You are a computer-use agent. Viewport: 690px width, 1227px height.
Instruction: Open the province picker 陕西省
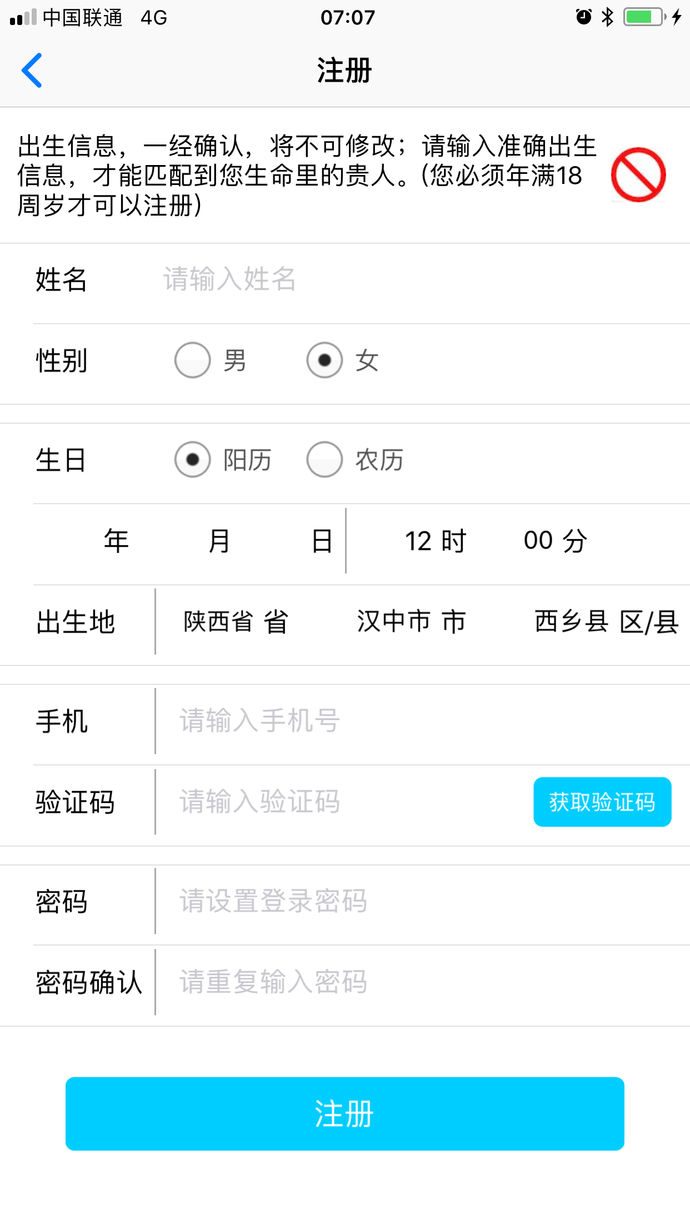[x=236, y=622]
